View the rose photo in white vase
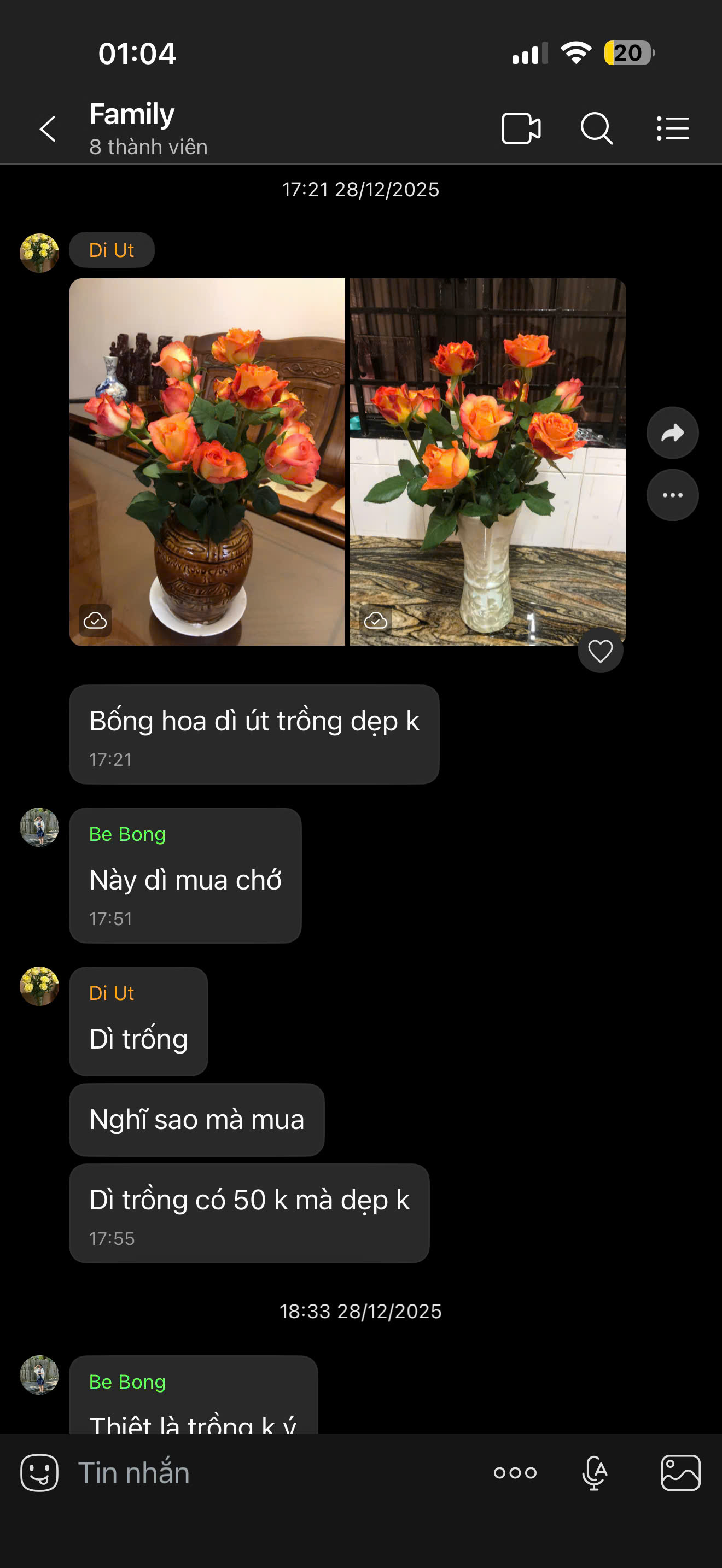The image size is (722, 1568). coord(487,461)
